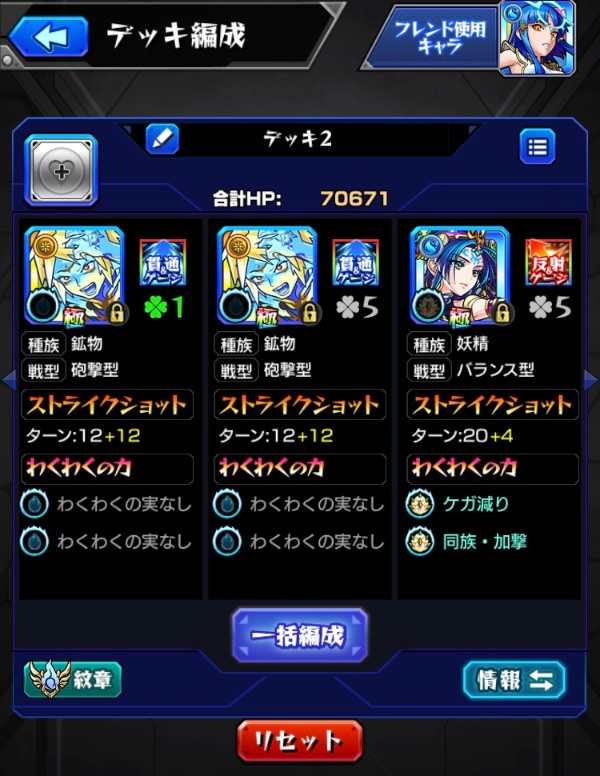Screen dimensions: 600x776
Task: Go to the next deck with right arrow
Action: pos(591,380)
